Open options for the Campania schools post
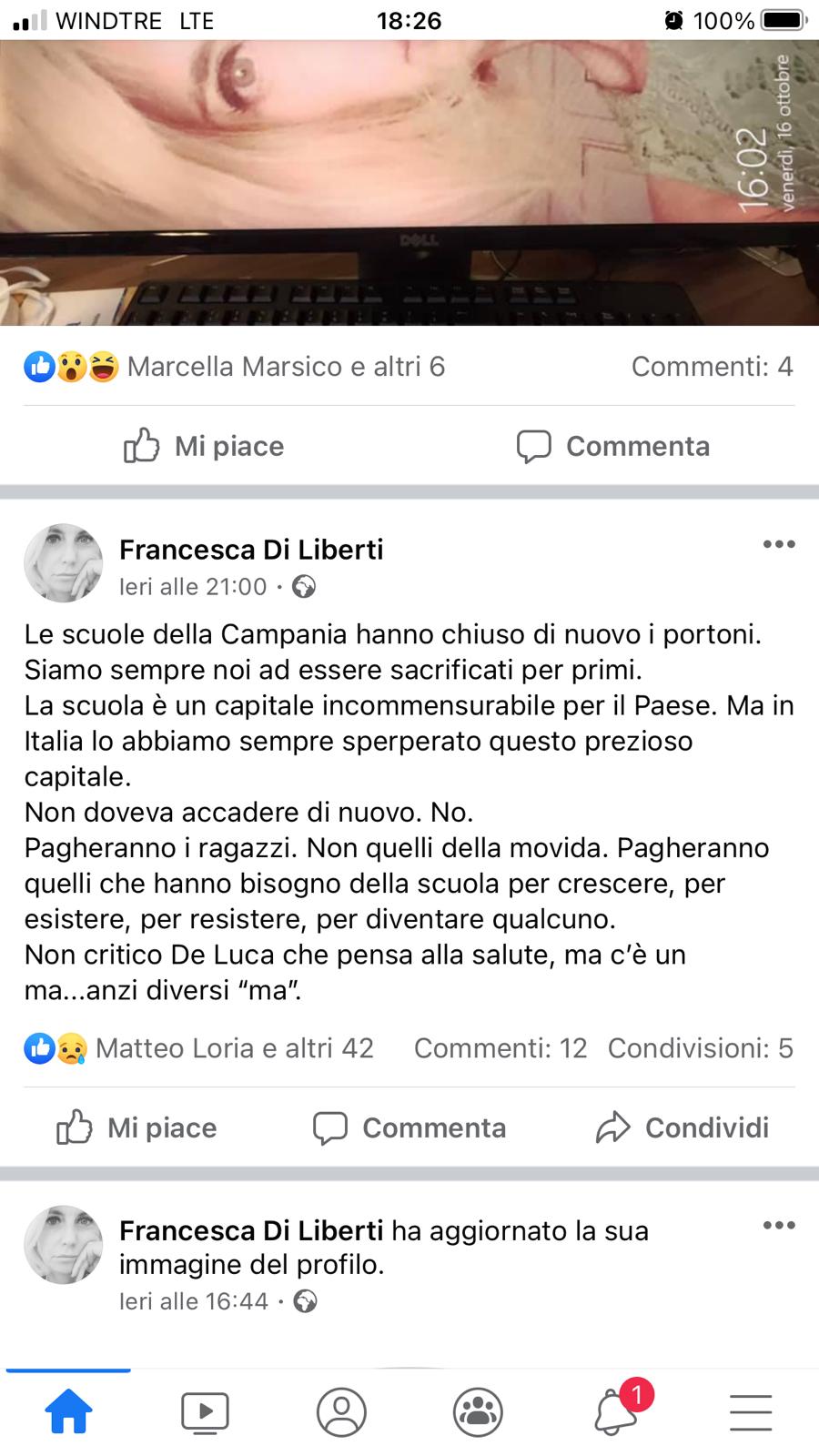Image resolution: width=819 pixels, height=1456 pixels. [779, 545]
